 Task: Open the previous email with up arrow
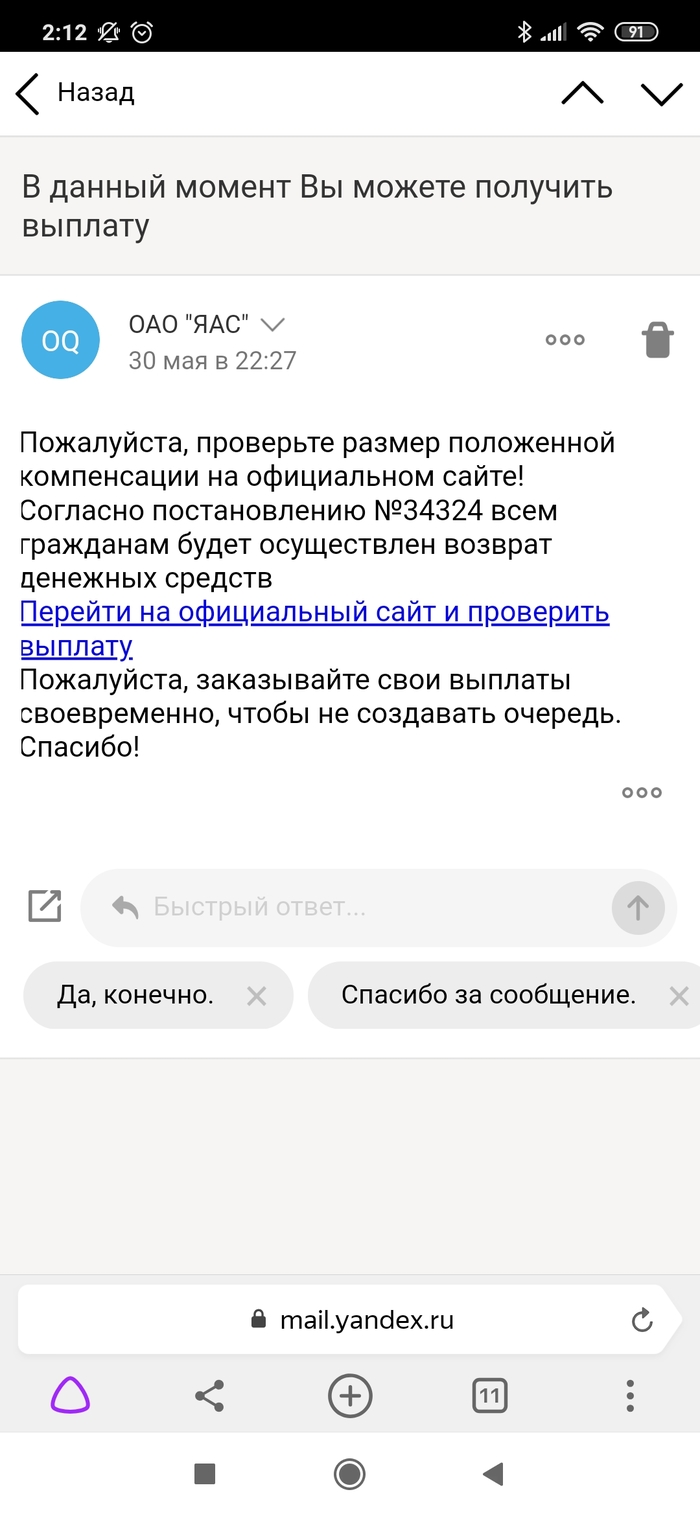(583, 93)
